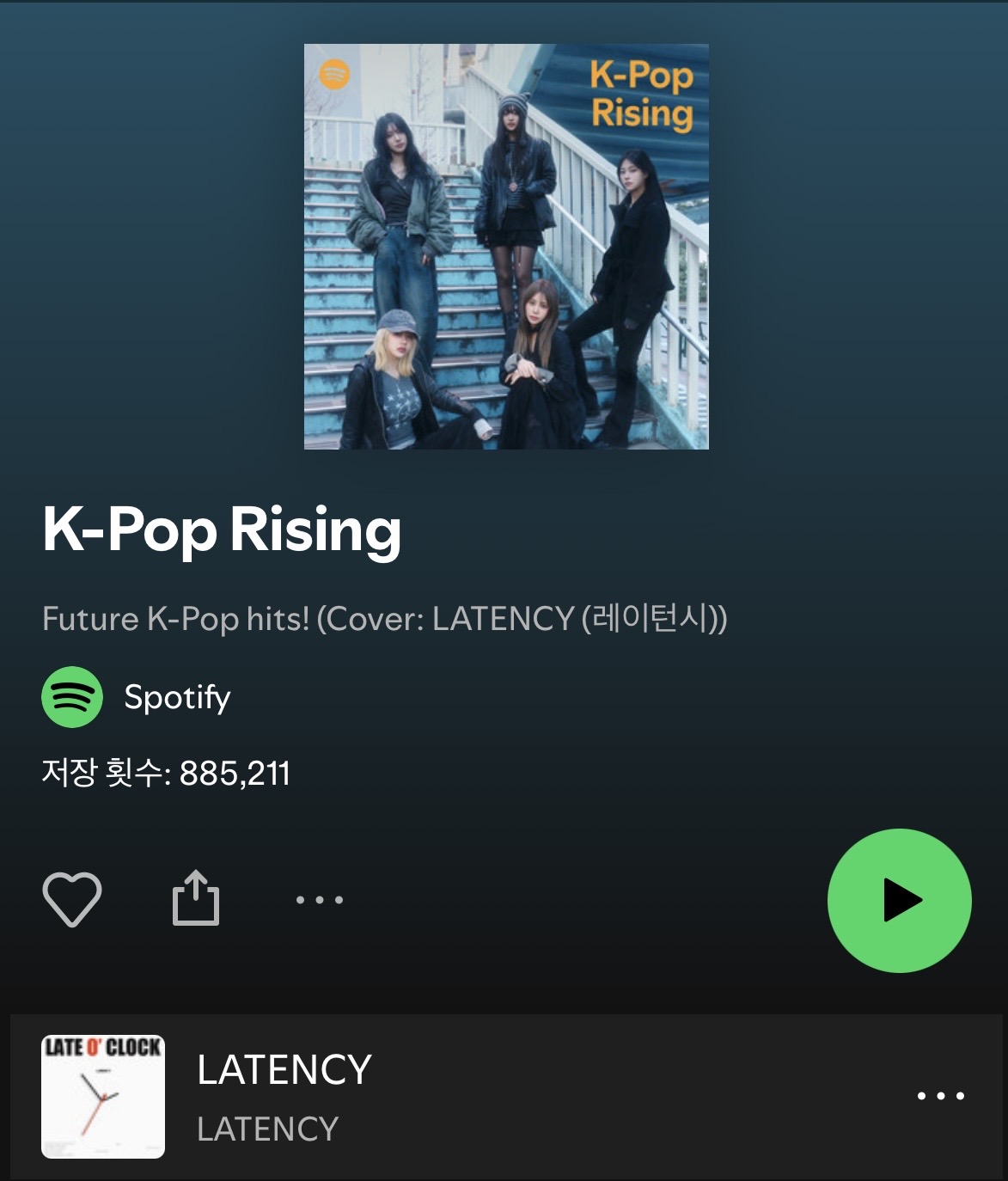Viewport: 1008px width, 1181px height.
Task: Play the K-Pop Rising playlist
Action: click(899, 901)
